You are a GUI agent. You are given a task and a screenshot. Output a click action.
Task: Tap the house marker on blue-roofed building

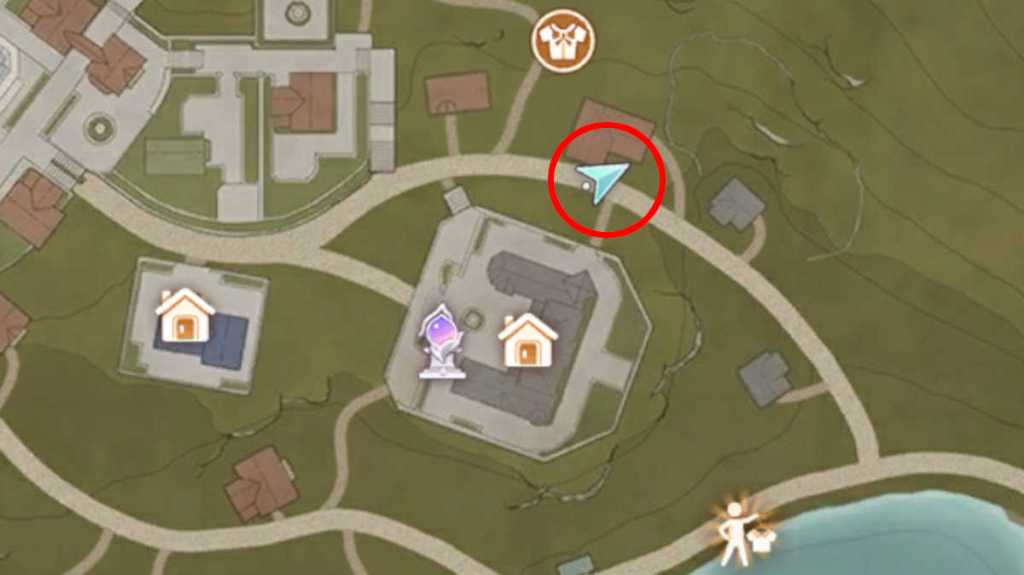coord(185,315)
